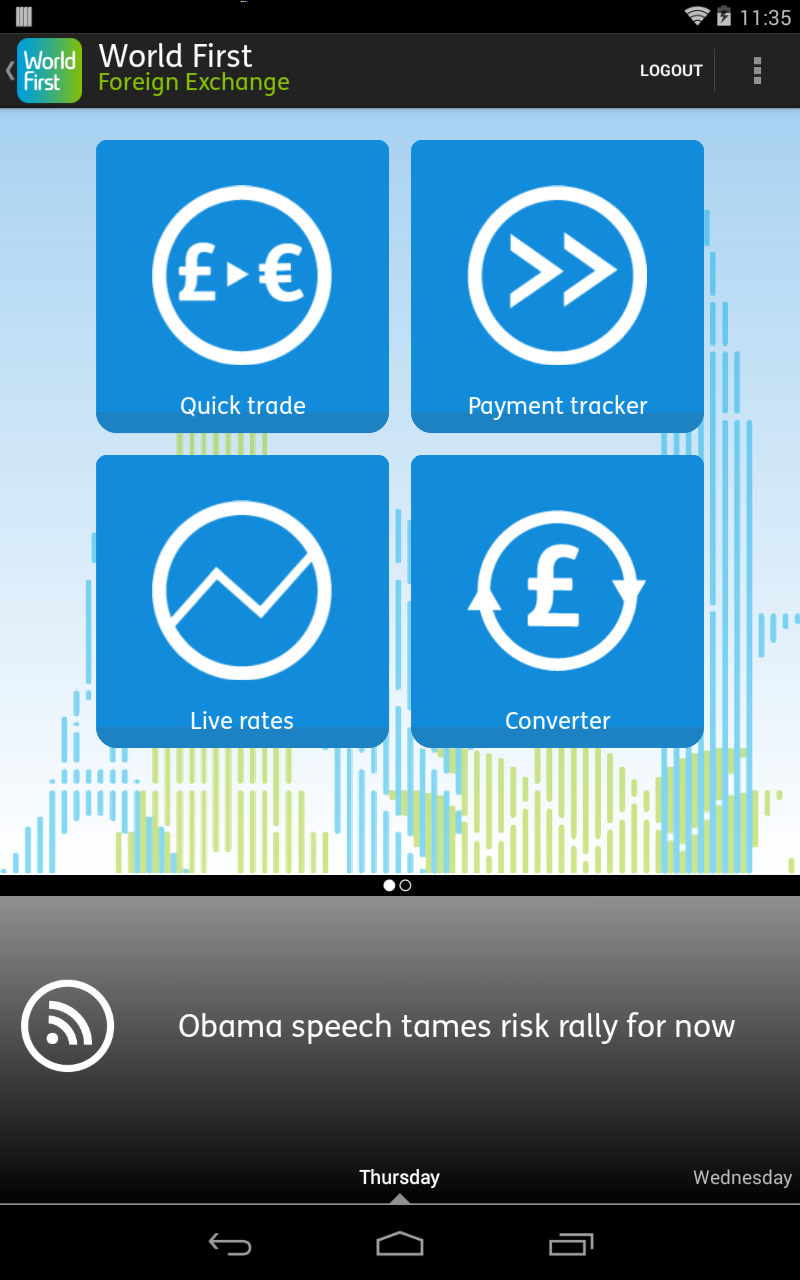Select the first page indicator dot
Image resolution: width=800 pixels, height=1280 pixels.
tap(389, 885)
